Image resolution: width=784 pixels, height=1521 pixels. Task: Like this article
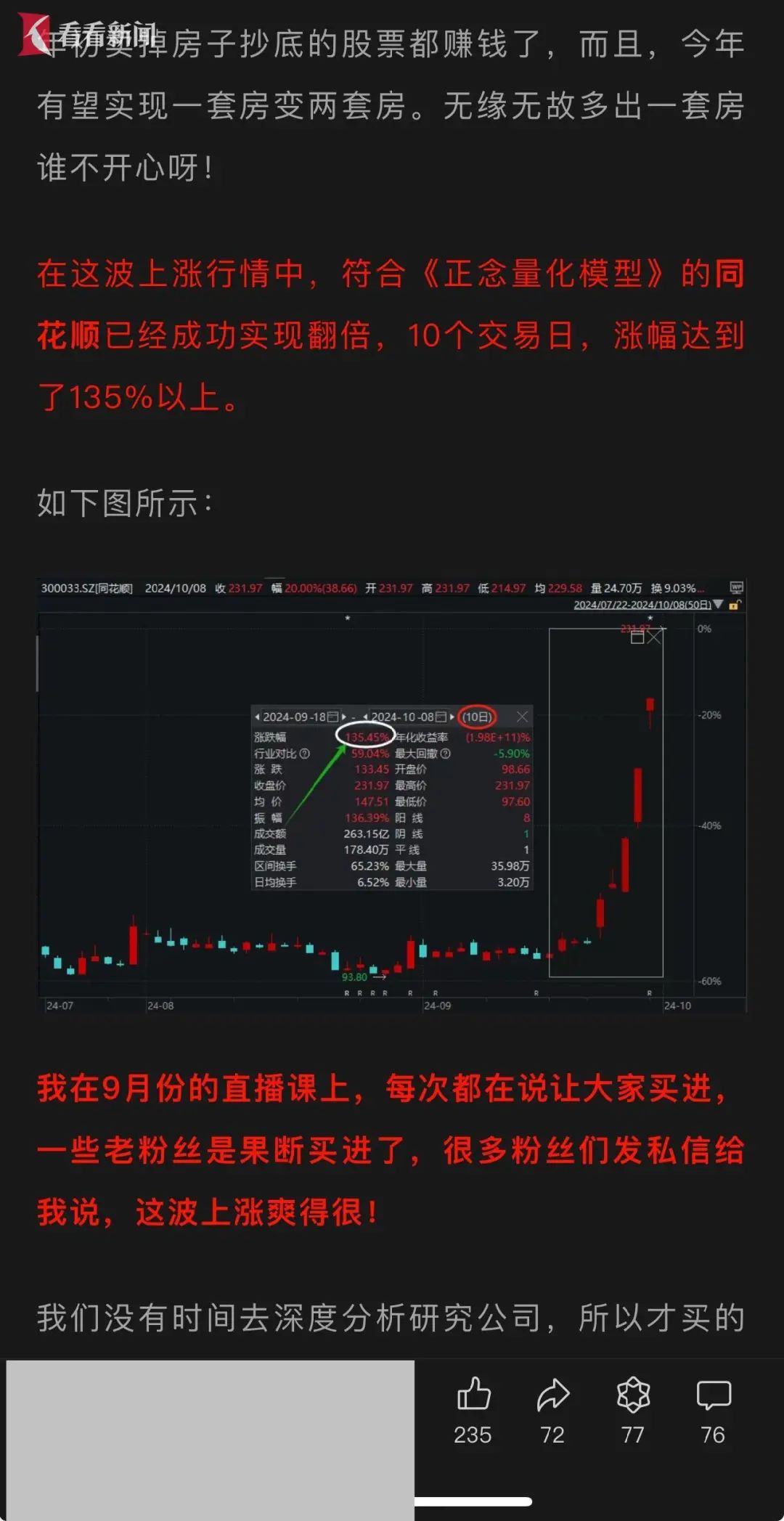click(473, 1395)
